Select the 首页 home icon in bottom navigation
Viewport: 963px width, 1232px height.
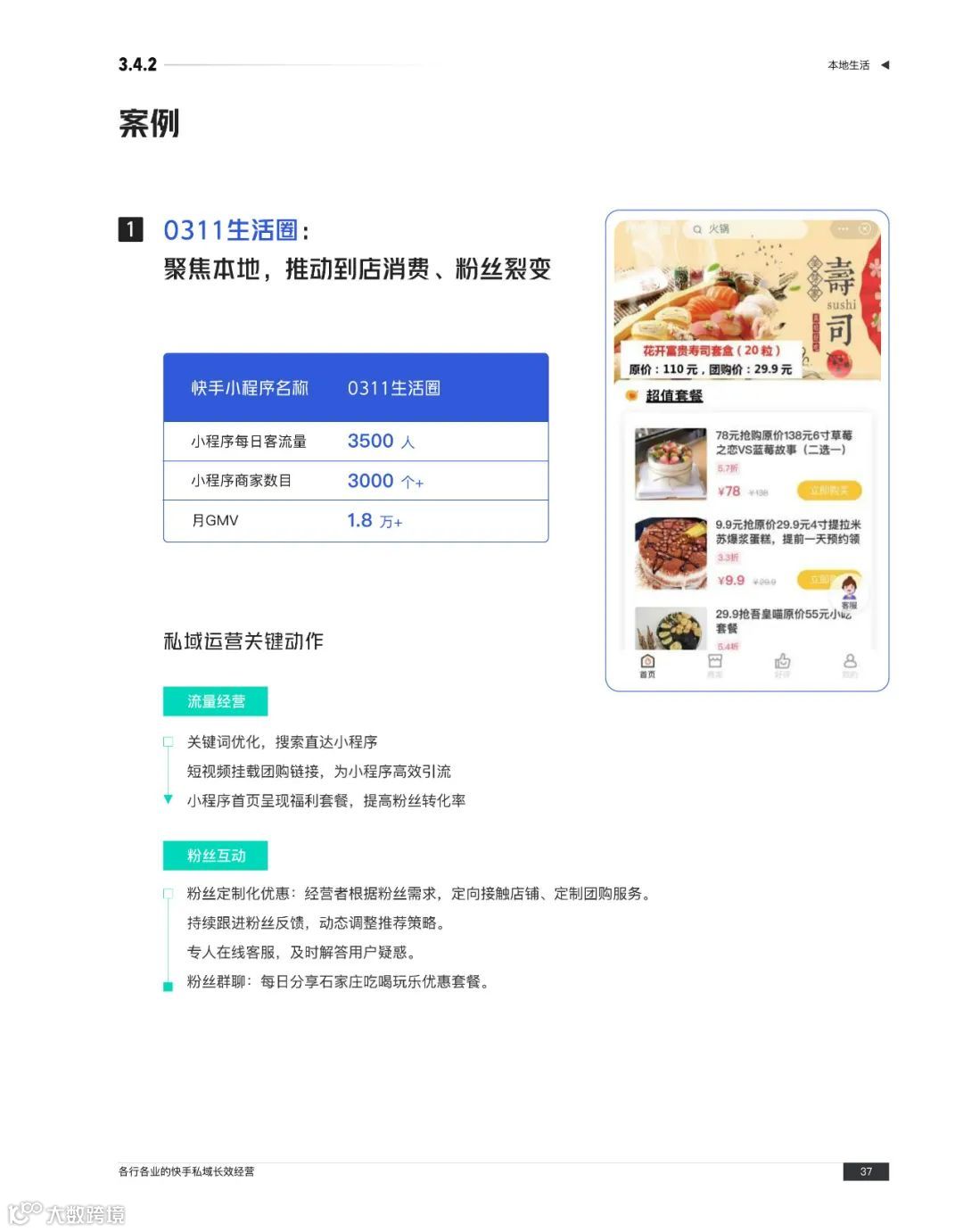tap(646, 658)
